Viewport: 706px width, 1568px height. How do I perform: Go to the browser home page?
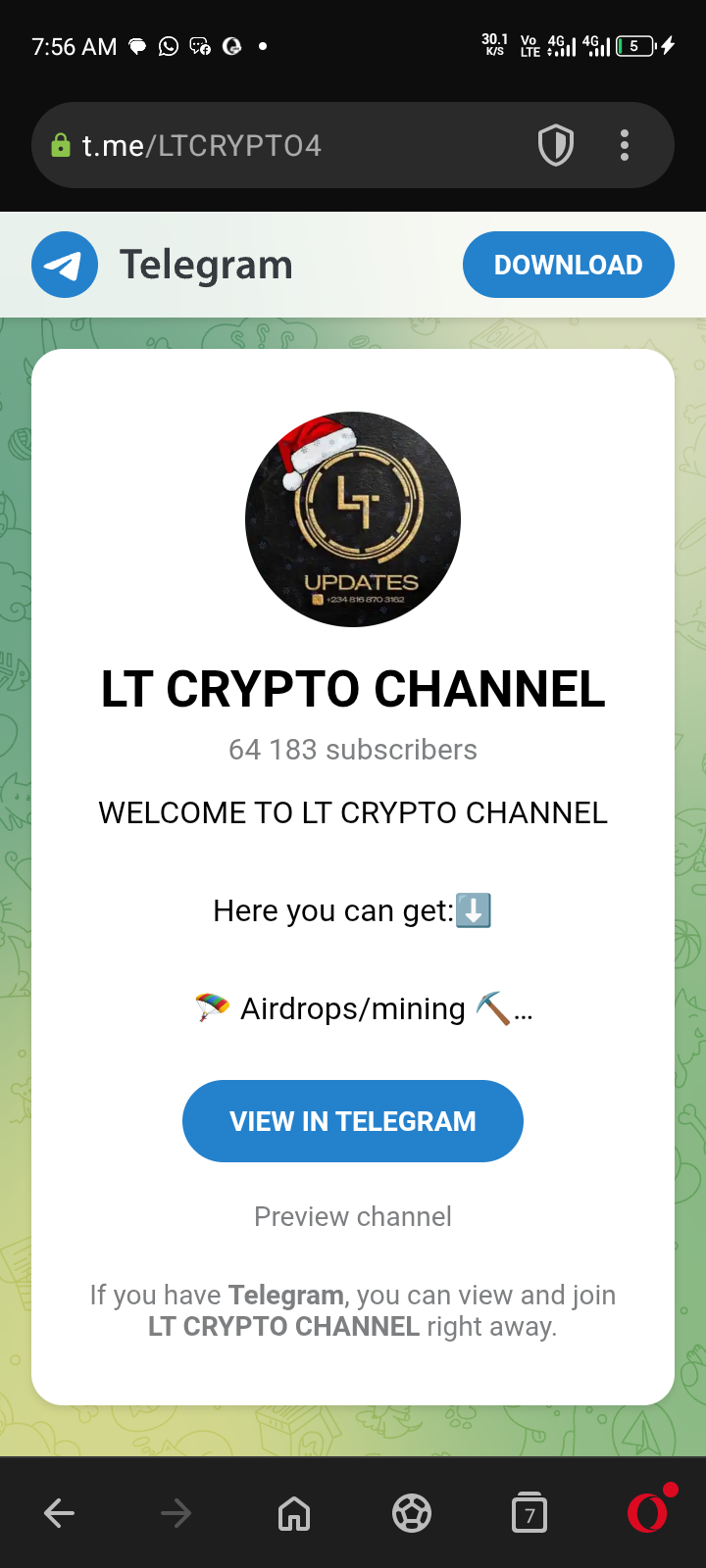tap(294, 1513)
